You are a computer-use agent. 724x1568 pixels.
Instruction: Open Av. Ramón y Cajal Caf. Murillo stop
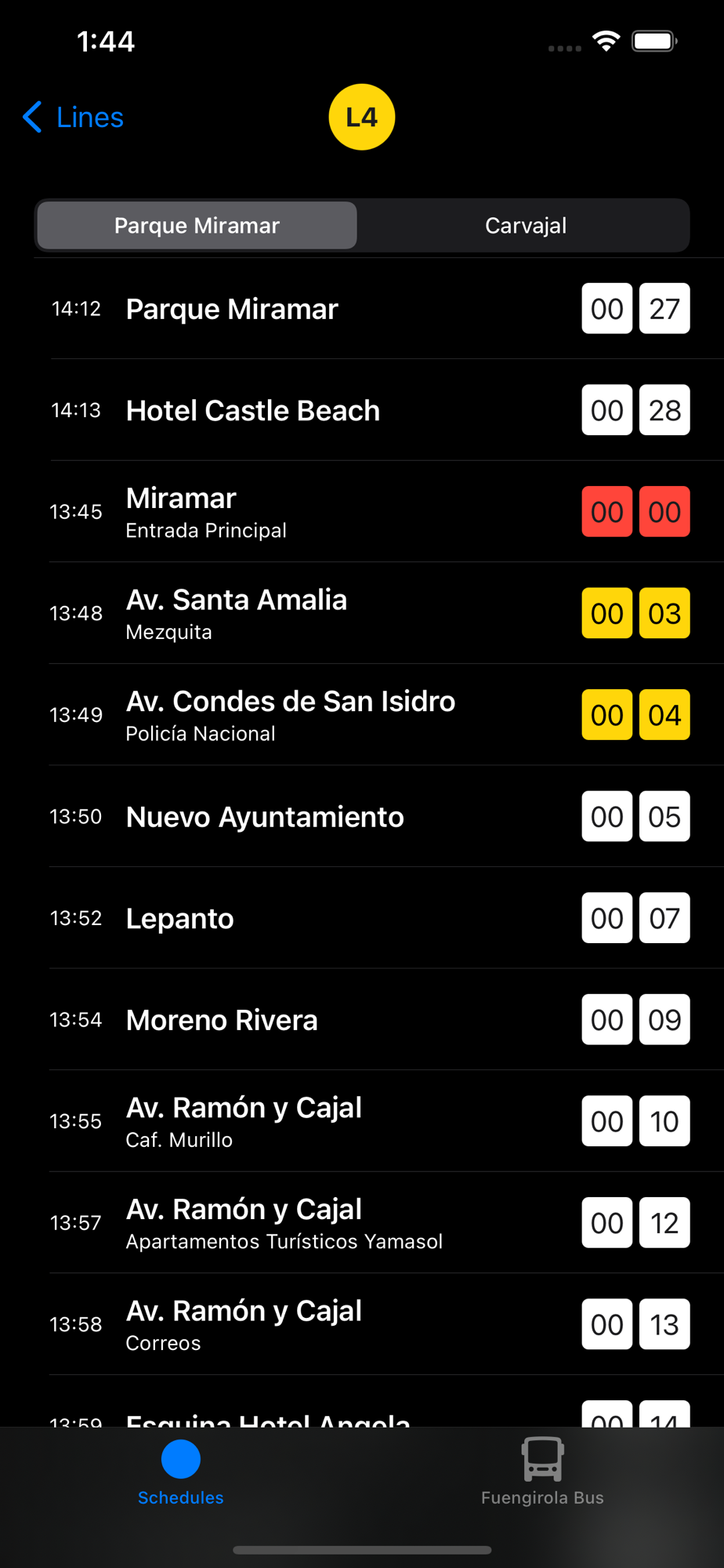click(379, 1121)
